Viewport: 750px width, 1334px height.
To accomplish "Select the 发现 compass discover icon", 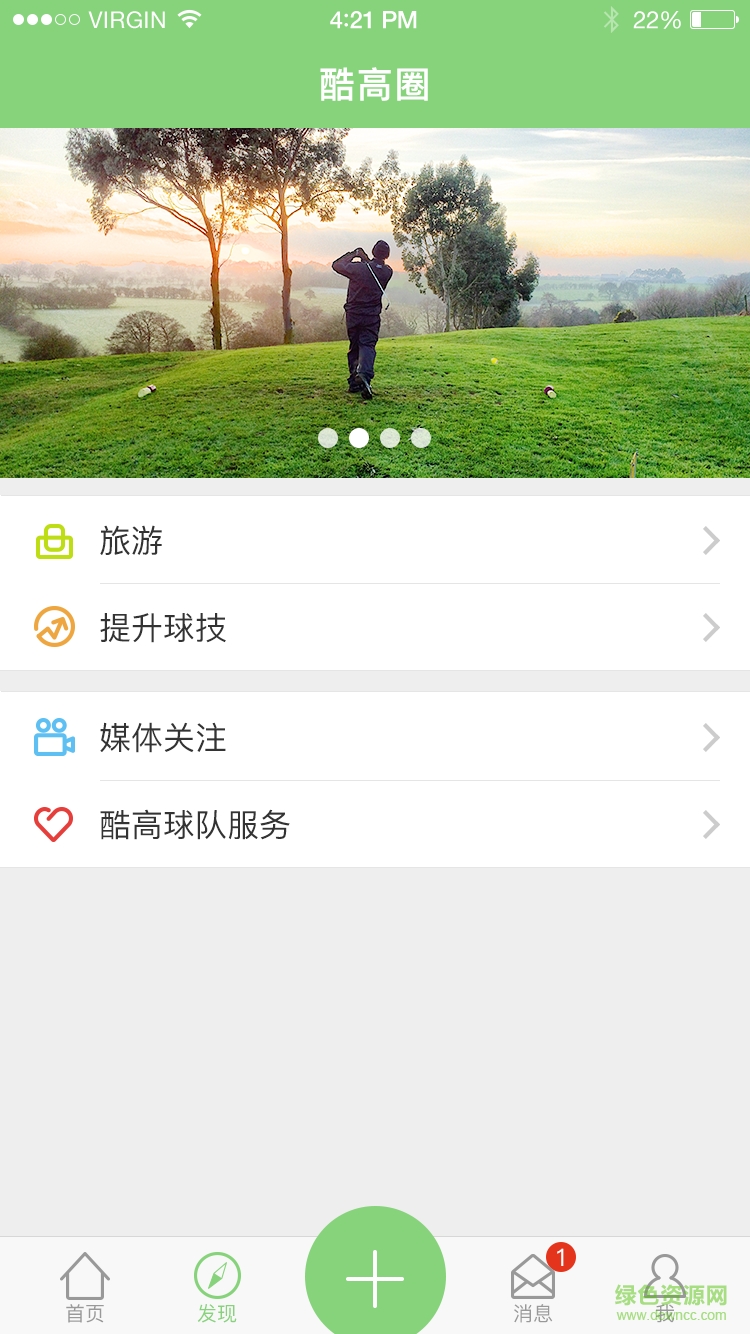I will tap(217, 1275).
